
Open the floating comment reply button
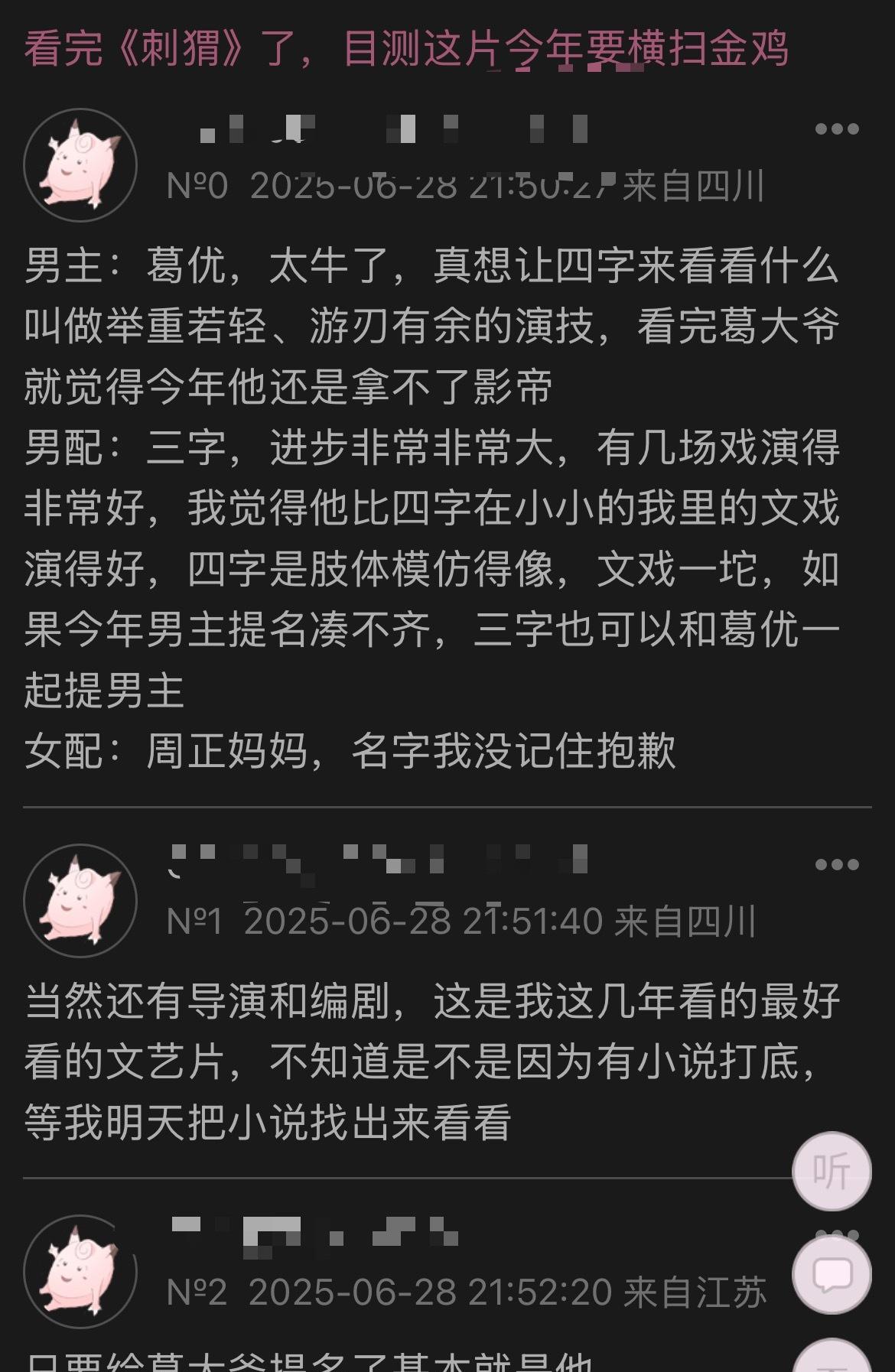(x=832, y=1275)
